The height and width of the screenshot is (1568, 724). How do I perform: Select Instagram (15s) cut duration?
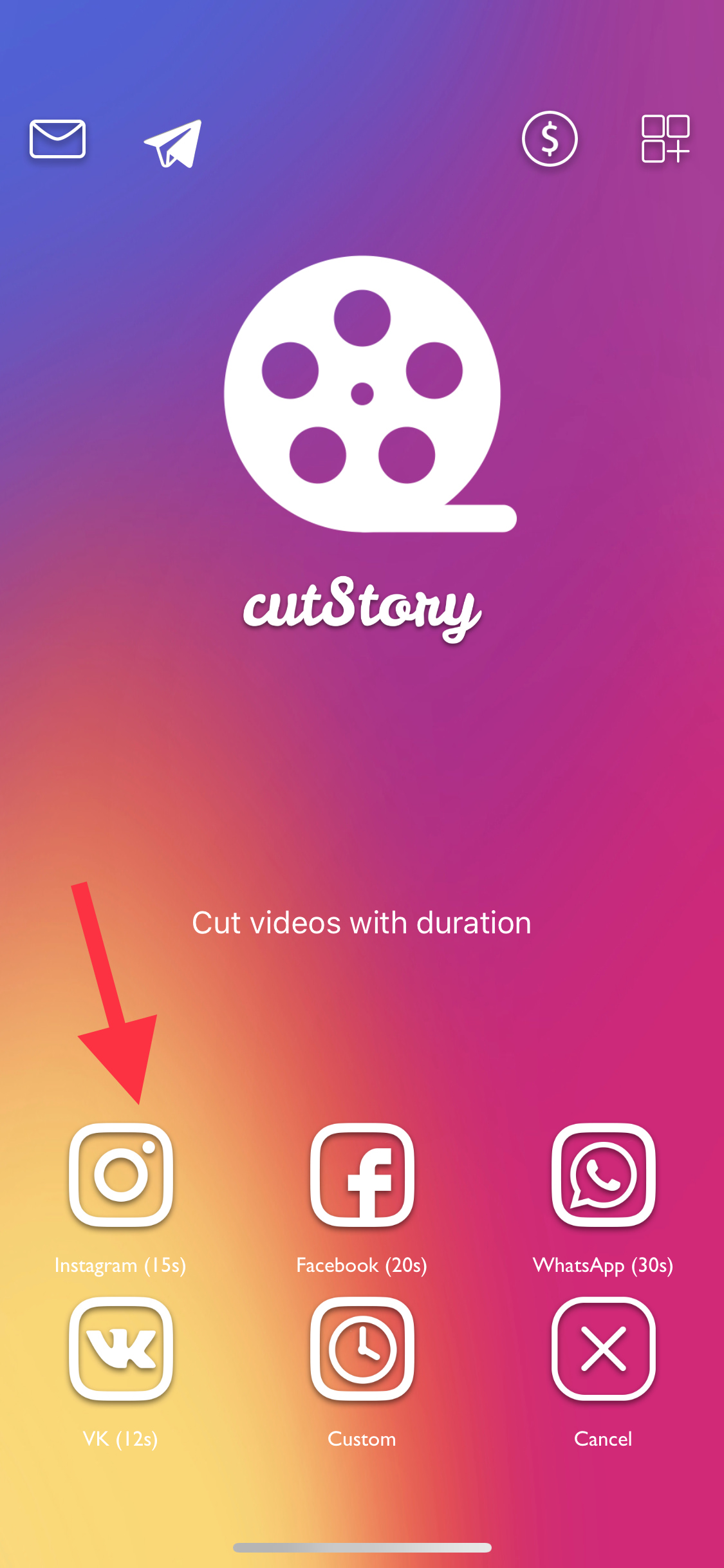[x=121, y=1175]
